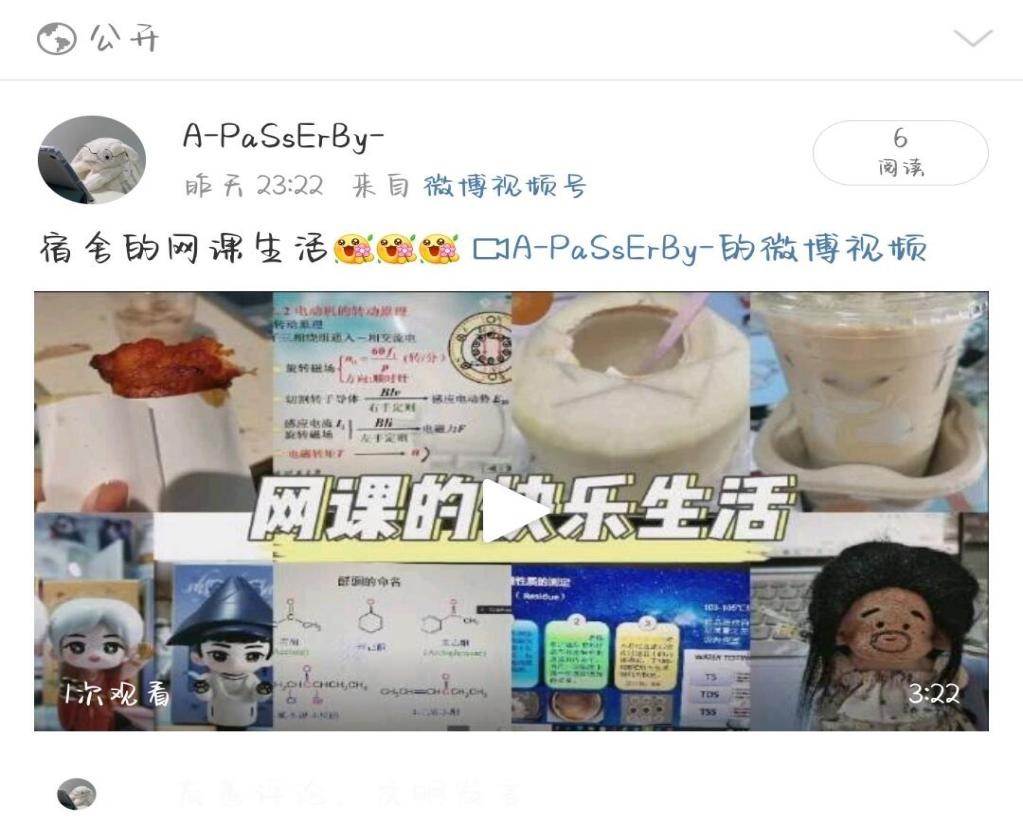
Task: Play the 网课的快乐生活 video
Action: coord(512,511)
